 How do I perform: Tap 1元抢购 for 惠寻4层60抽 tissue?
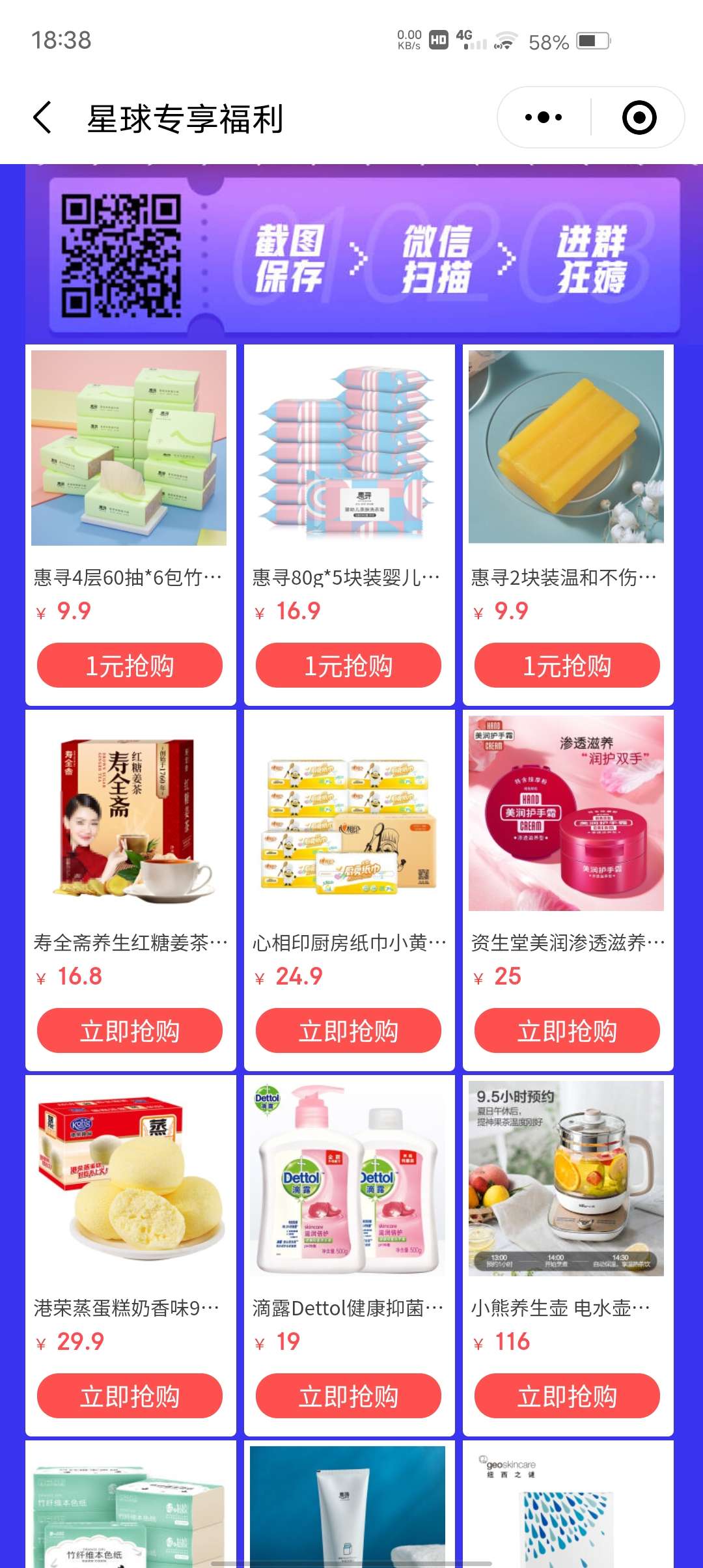point(130,665)
